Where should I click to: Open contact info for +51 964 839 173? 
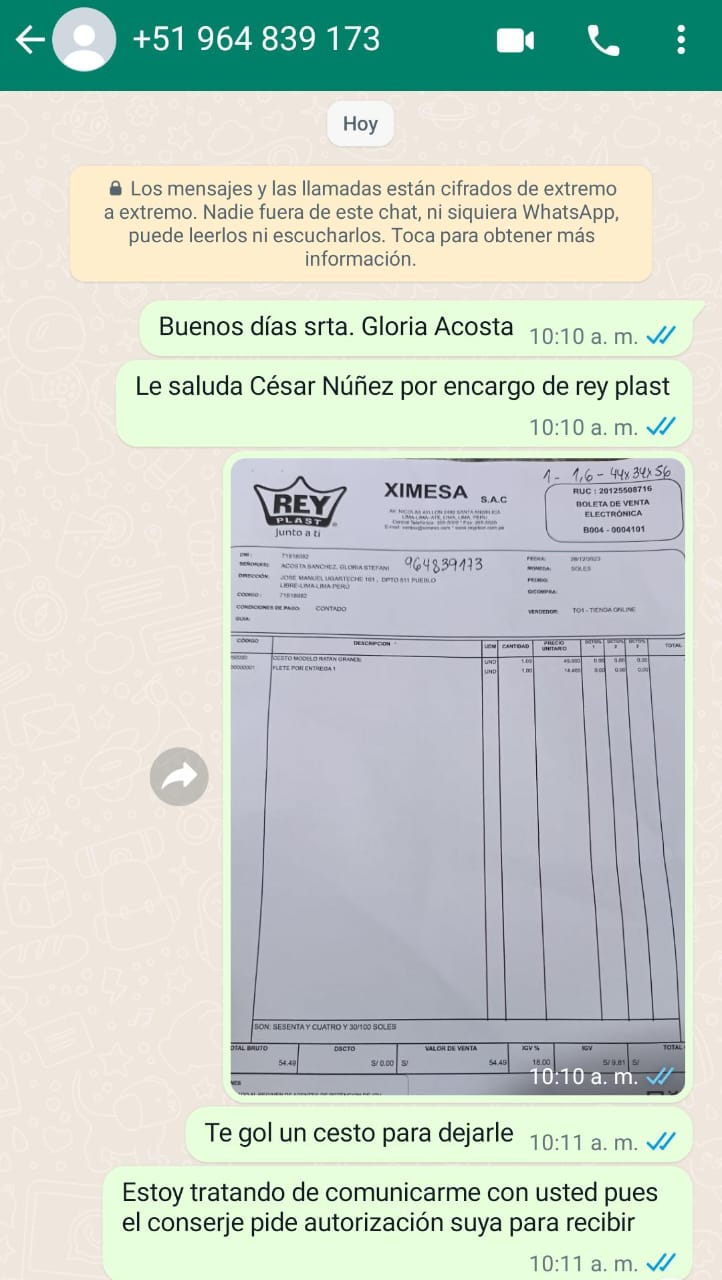tap(256, 39)
